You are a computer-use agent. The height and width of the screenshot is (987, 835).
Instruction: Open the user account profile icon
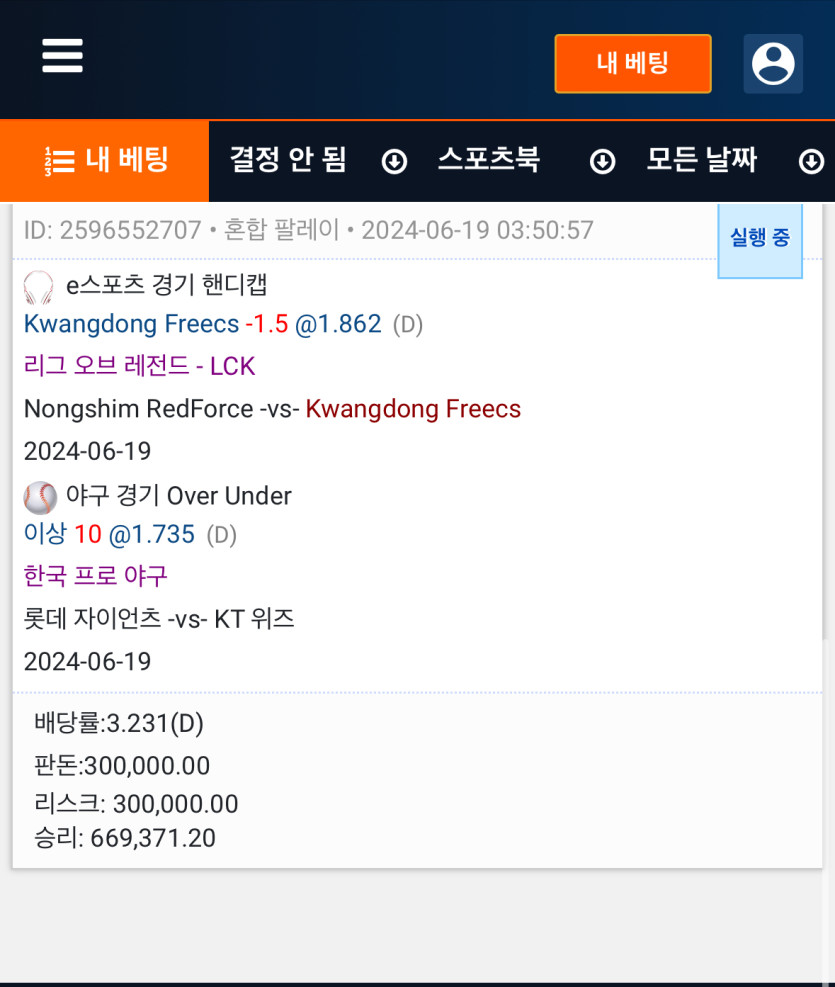point(773,64)
